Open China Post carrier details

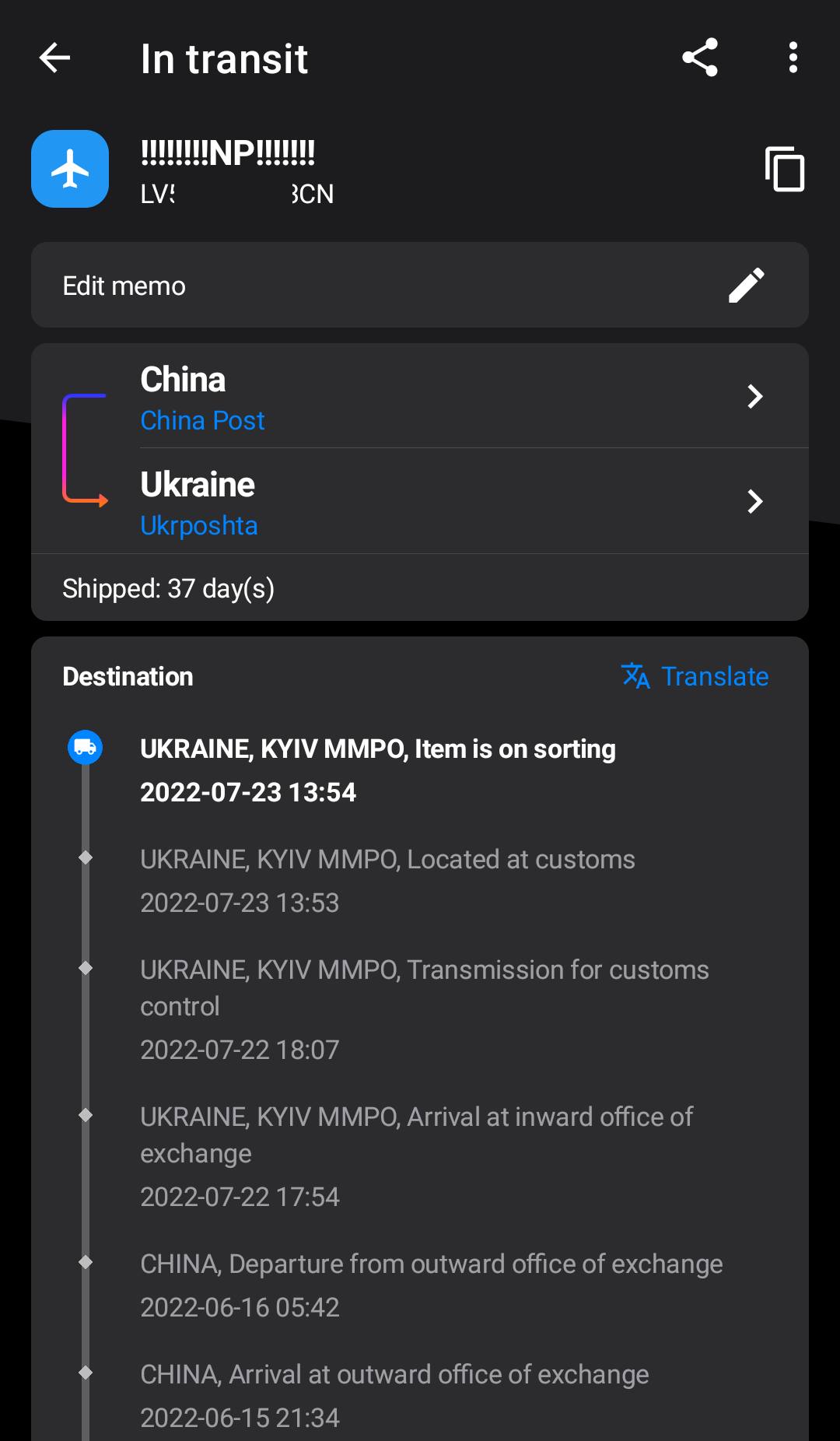pyautogui.click(x=451, y=397)
